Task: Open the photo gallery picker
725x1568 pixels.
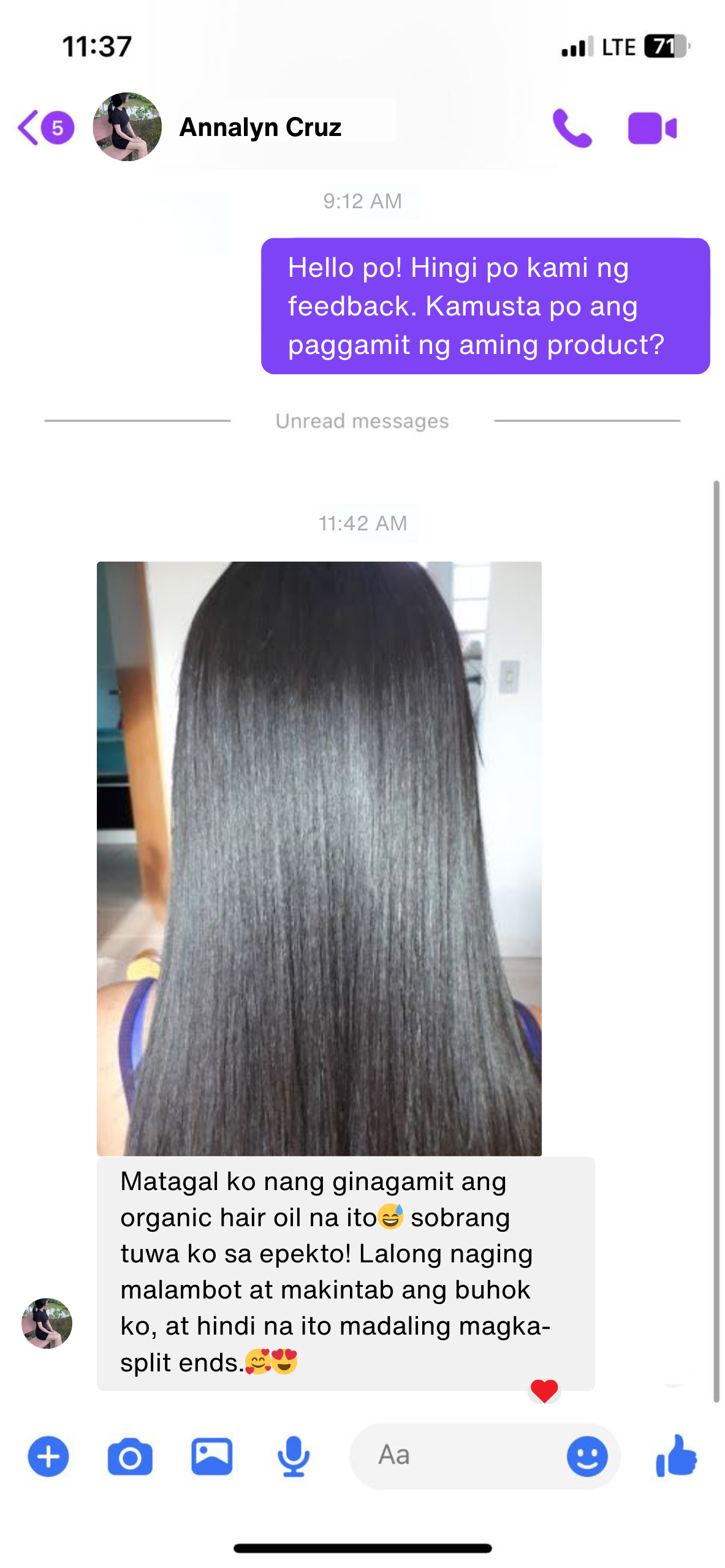Action: click(212, 1456)
